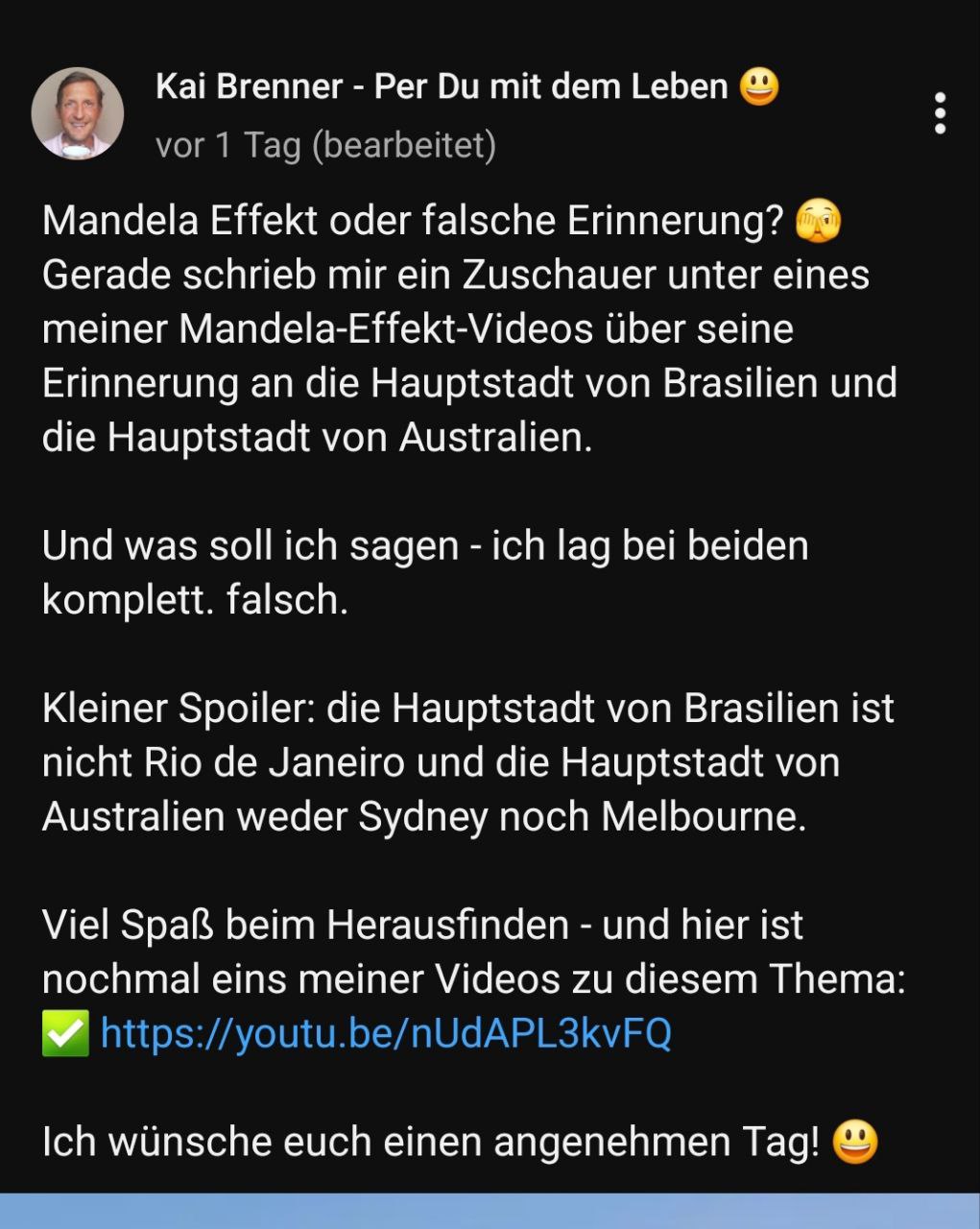
Task: Open Kai Brenner's profile picture
Action: [x=78, y=114]
